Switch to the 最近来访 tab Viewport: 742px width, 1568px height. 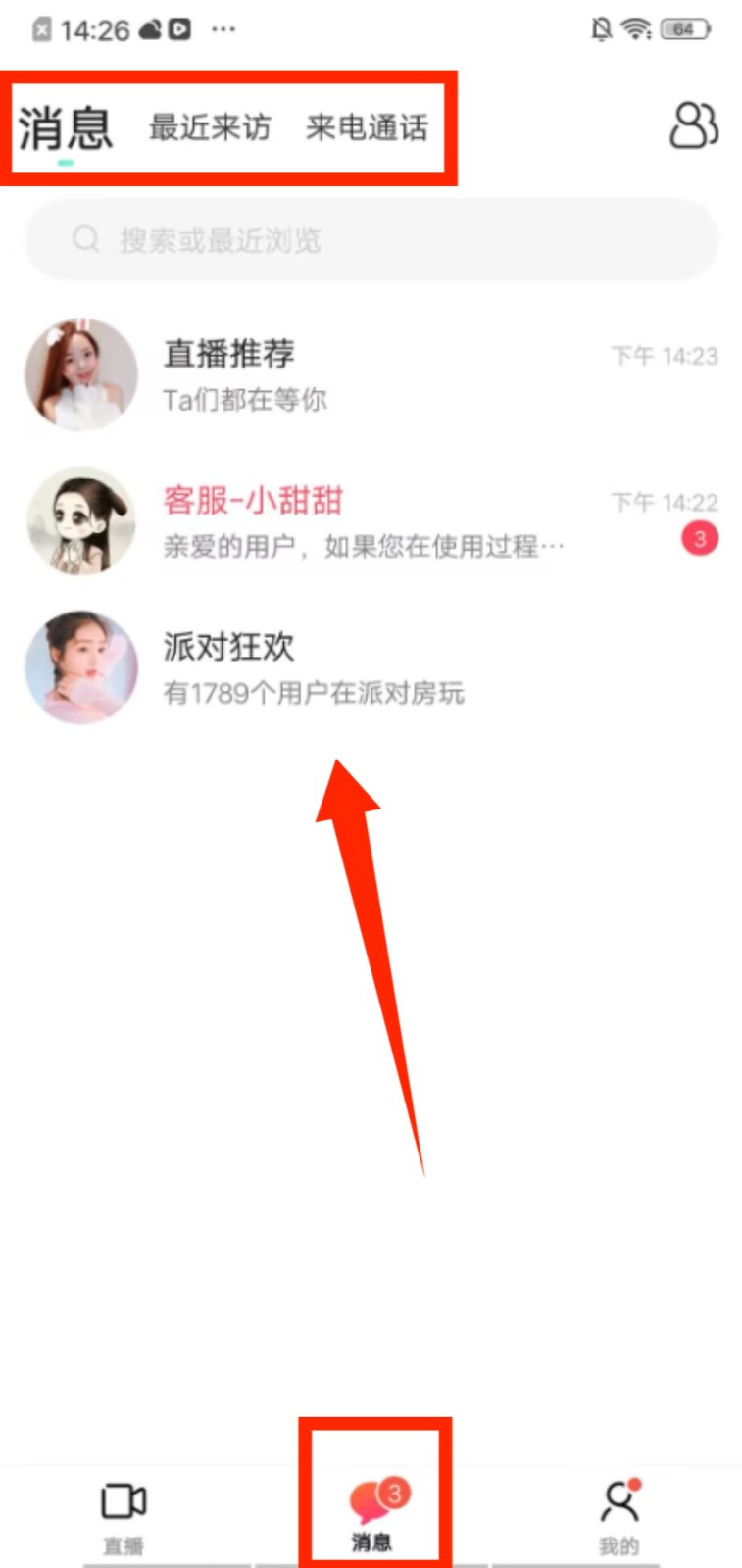(209, 127)
